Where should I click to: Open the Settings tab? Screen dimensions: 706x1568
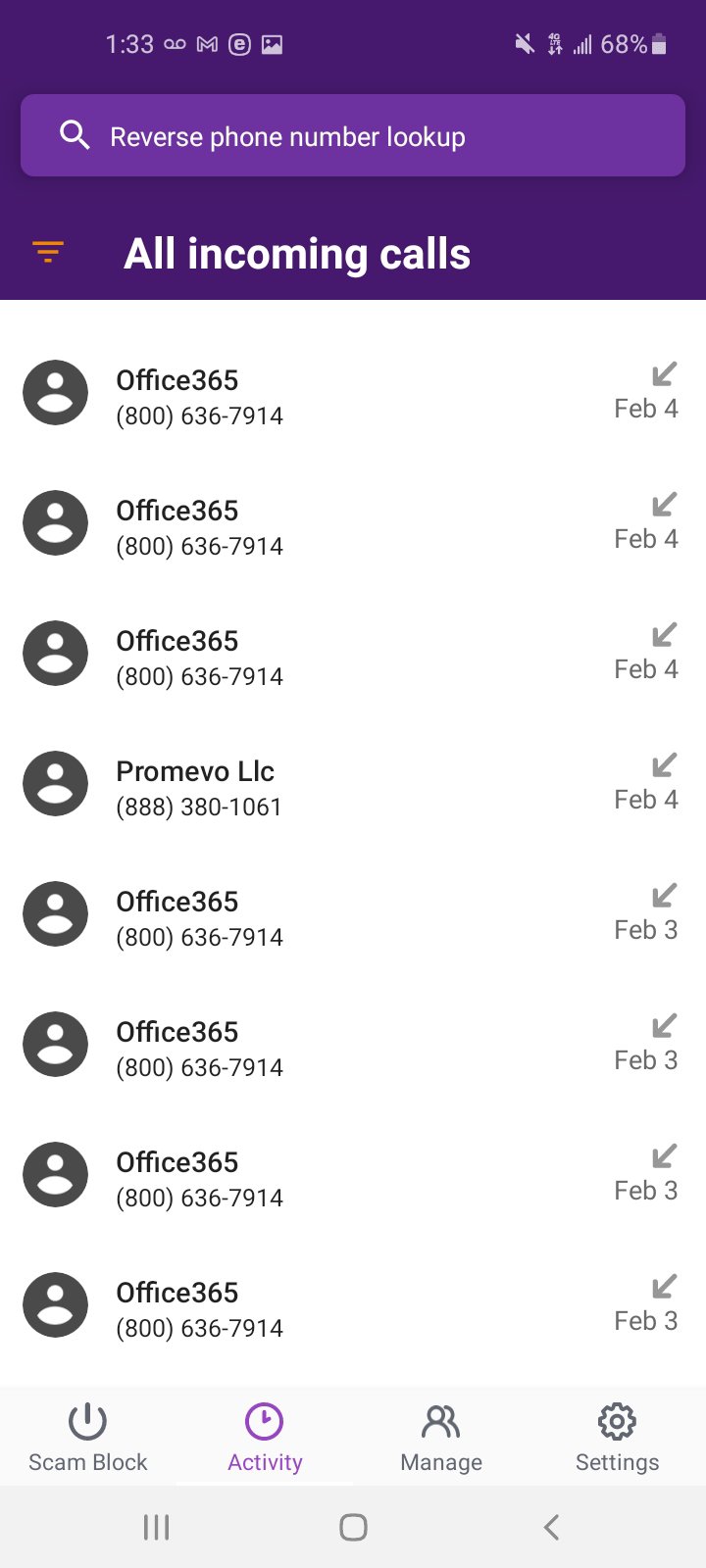pos(617,1437)
